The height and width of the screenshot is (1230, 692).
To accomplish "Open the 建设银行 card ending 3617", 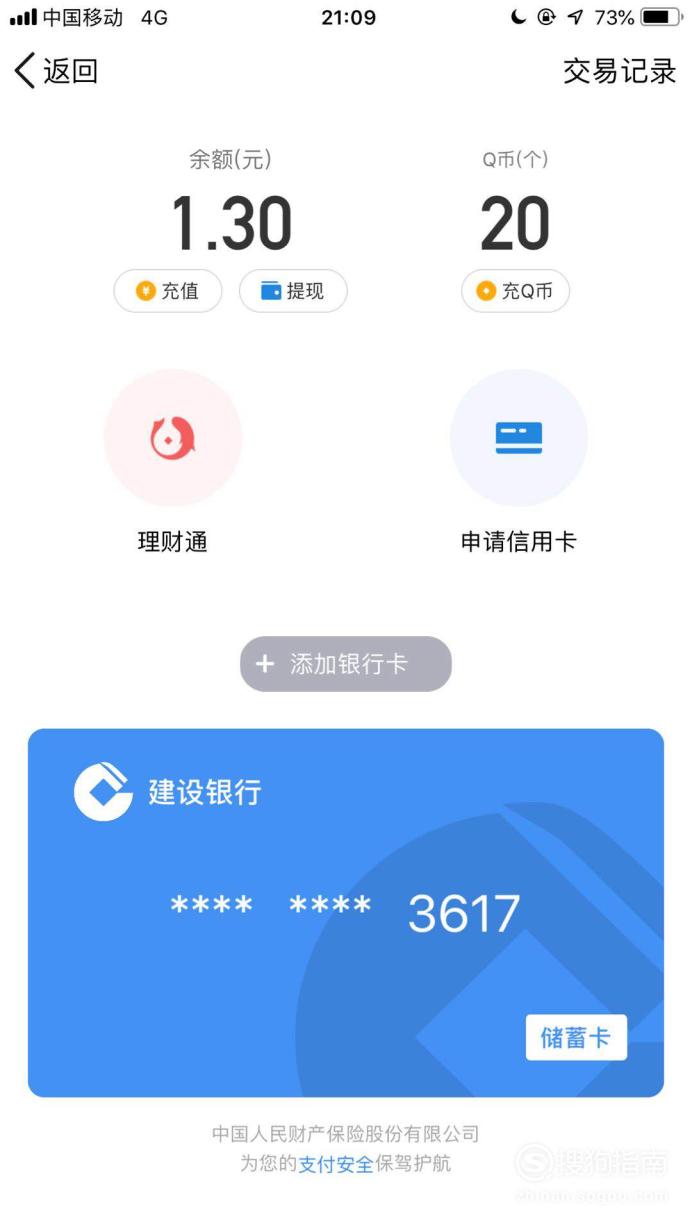I will pyautogui.click(x=346, y=913).
